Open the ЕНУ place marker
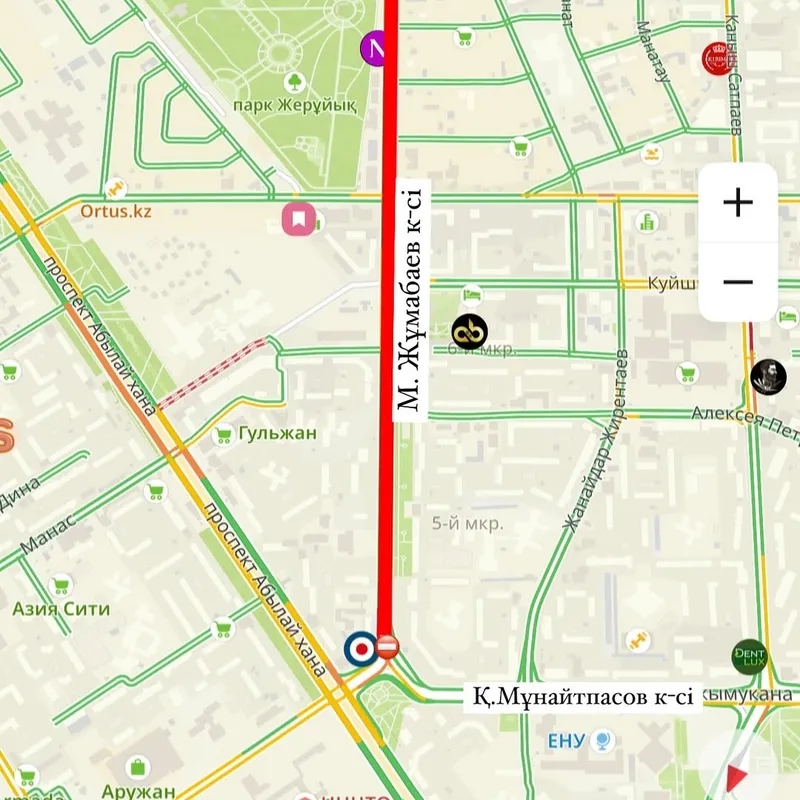Screen dimensions: 800x800 [602, 741]
